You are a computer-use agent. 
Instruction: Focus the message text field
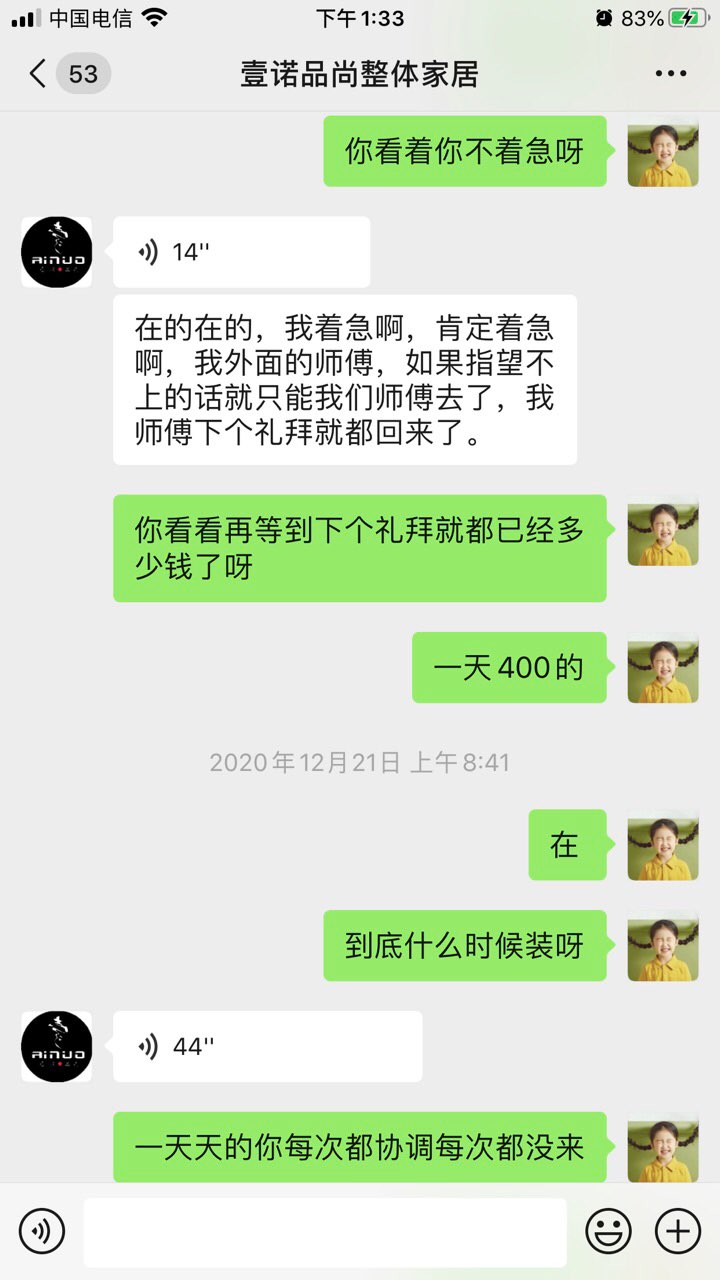click(324, 1232)
